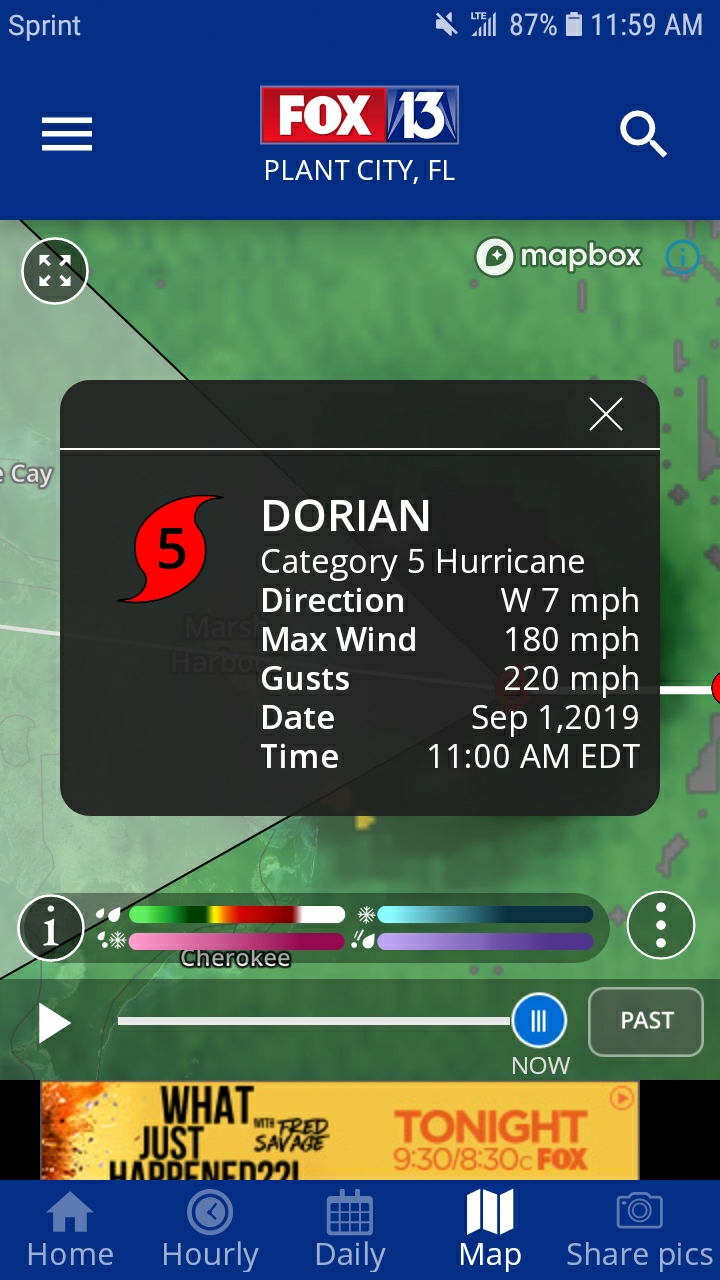The image size is (720, 1280).
Task: Go to the Home tab
Action: click(70, 1230)
